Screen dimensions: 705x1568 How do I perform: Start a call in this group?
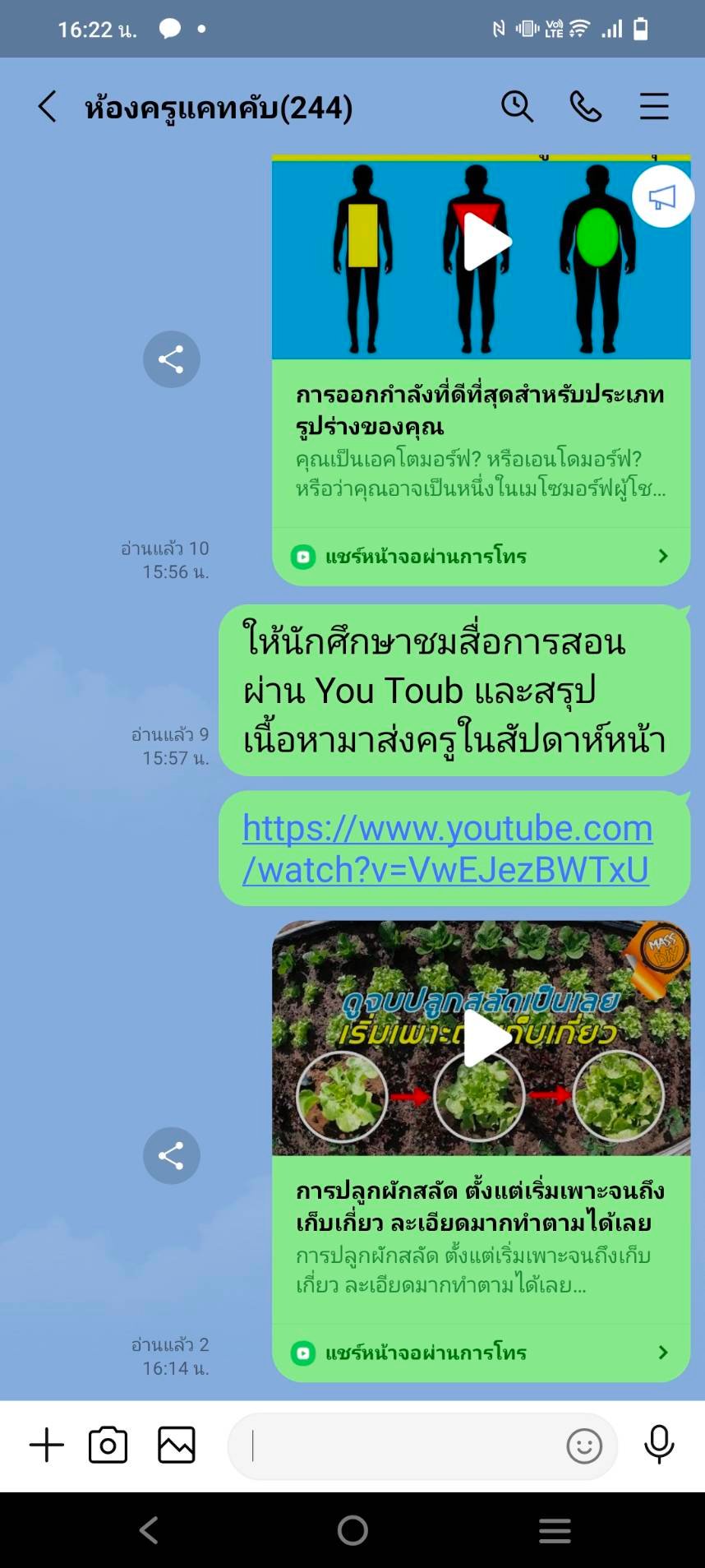coord(585,107)
